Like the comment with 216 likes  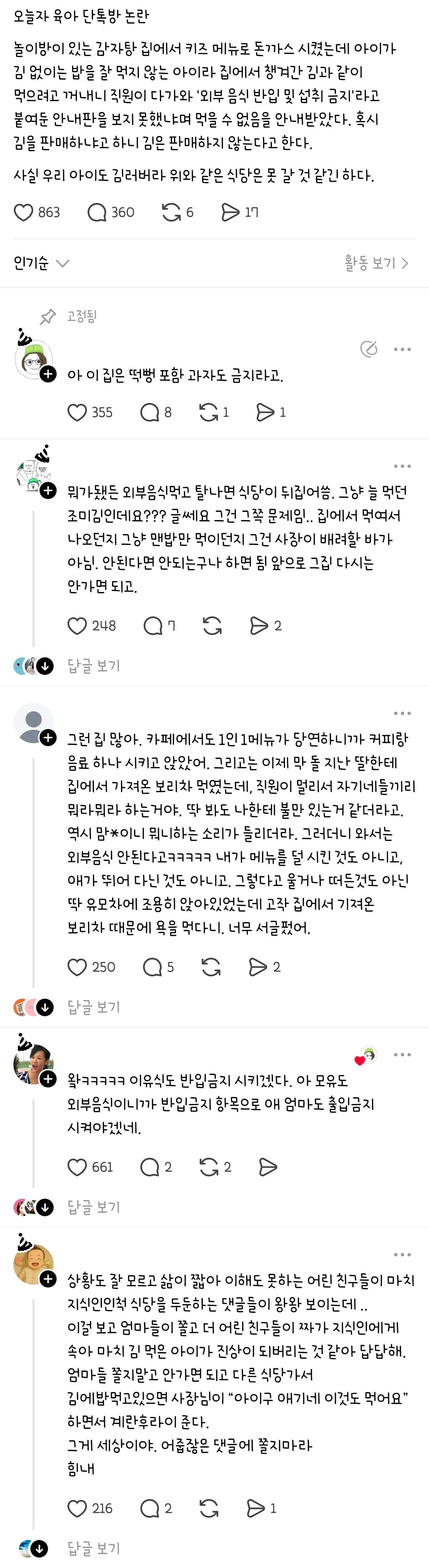77,1508
